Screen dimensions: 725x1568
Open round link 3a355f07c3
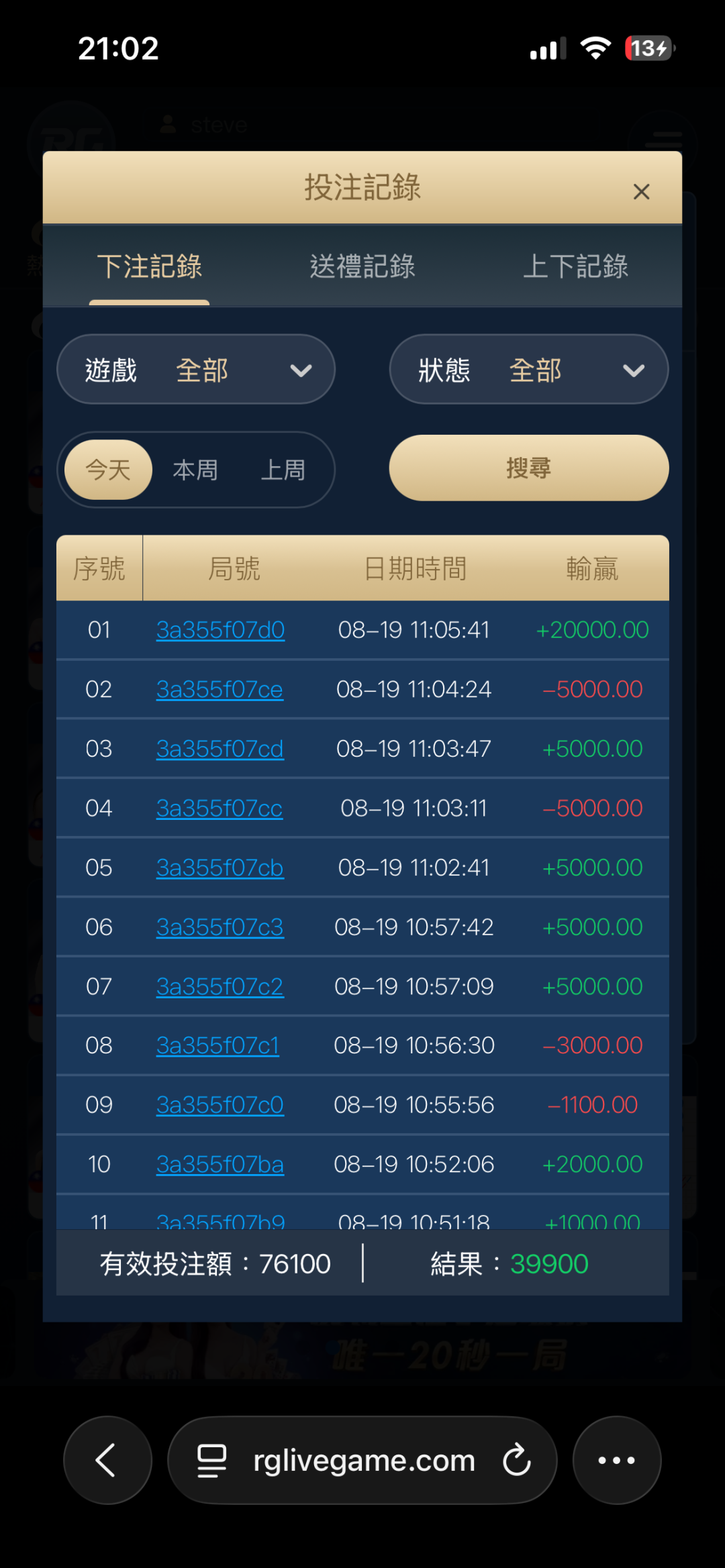[220, 927]
